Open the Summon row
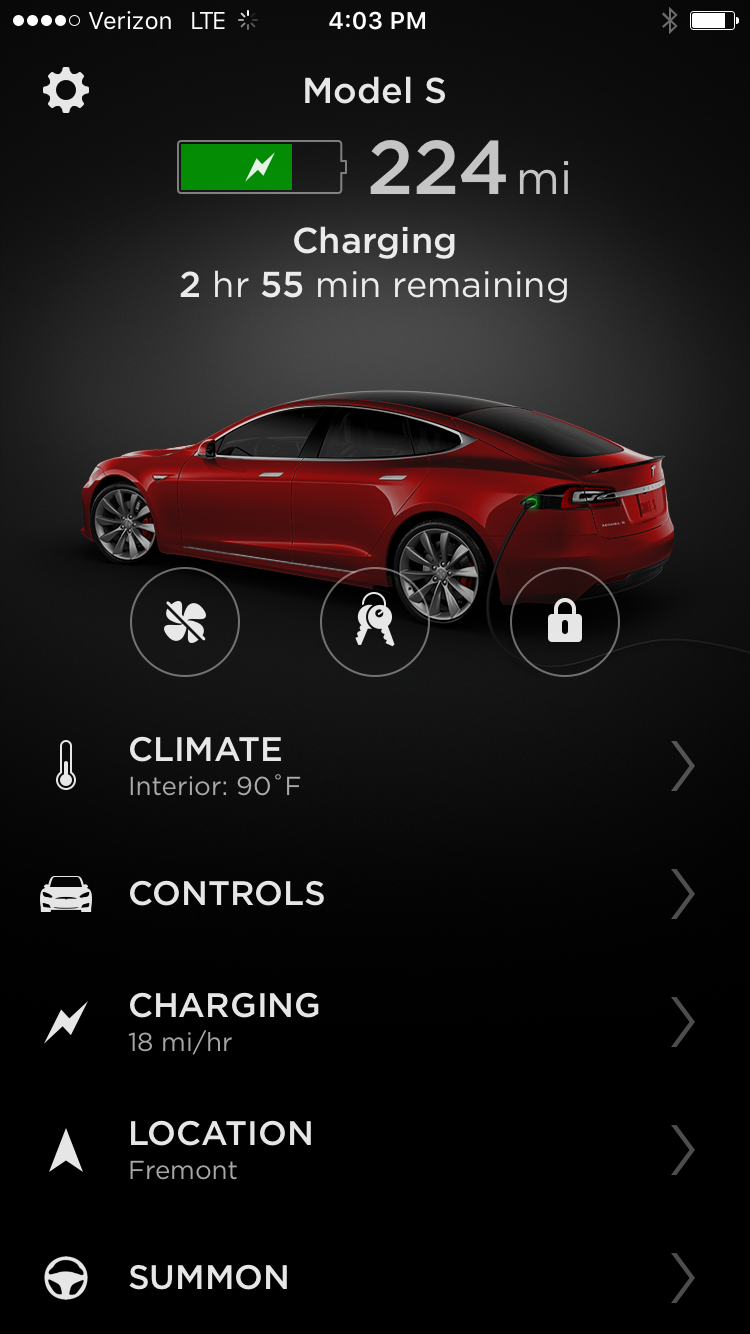The width and height of the screenshot is (750, 1334). (x=375, y=1278)
